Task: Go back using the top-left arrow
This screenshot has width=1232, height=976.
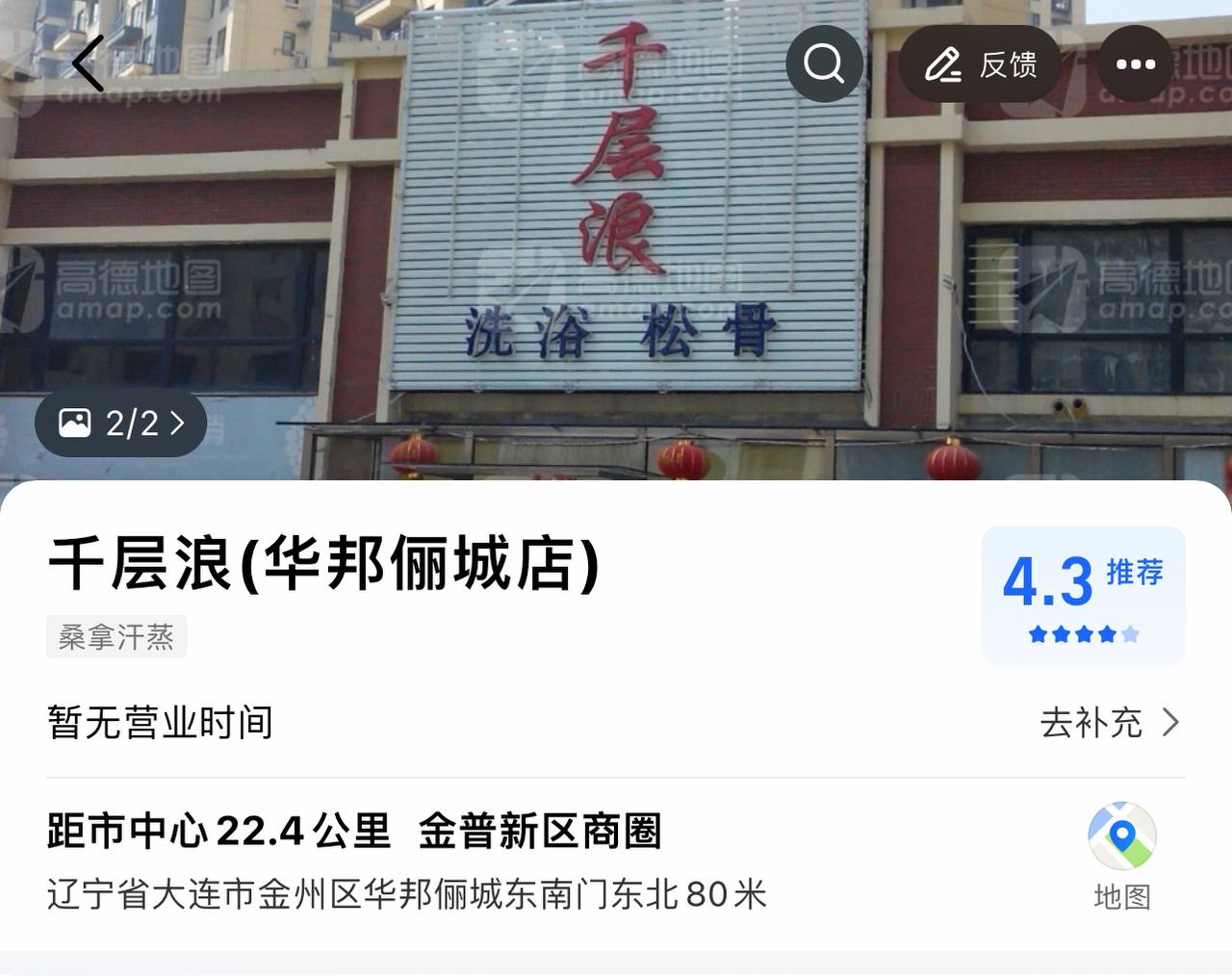Action: pos(88,64)
